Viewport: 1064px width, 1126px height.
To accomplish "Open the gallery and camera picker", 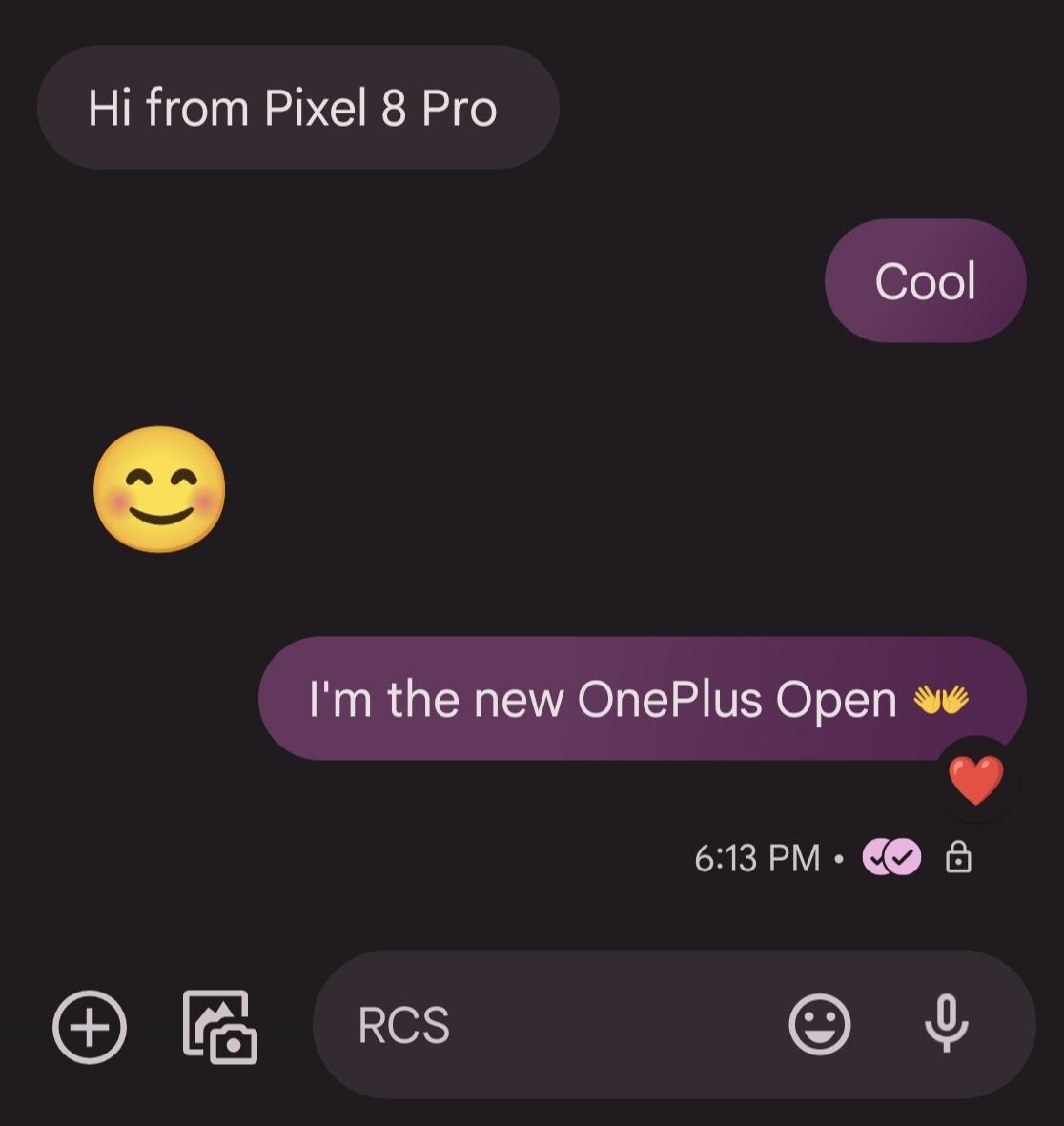I will [220, 1027].
